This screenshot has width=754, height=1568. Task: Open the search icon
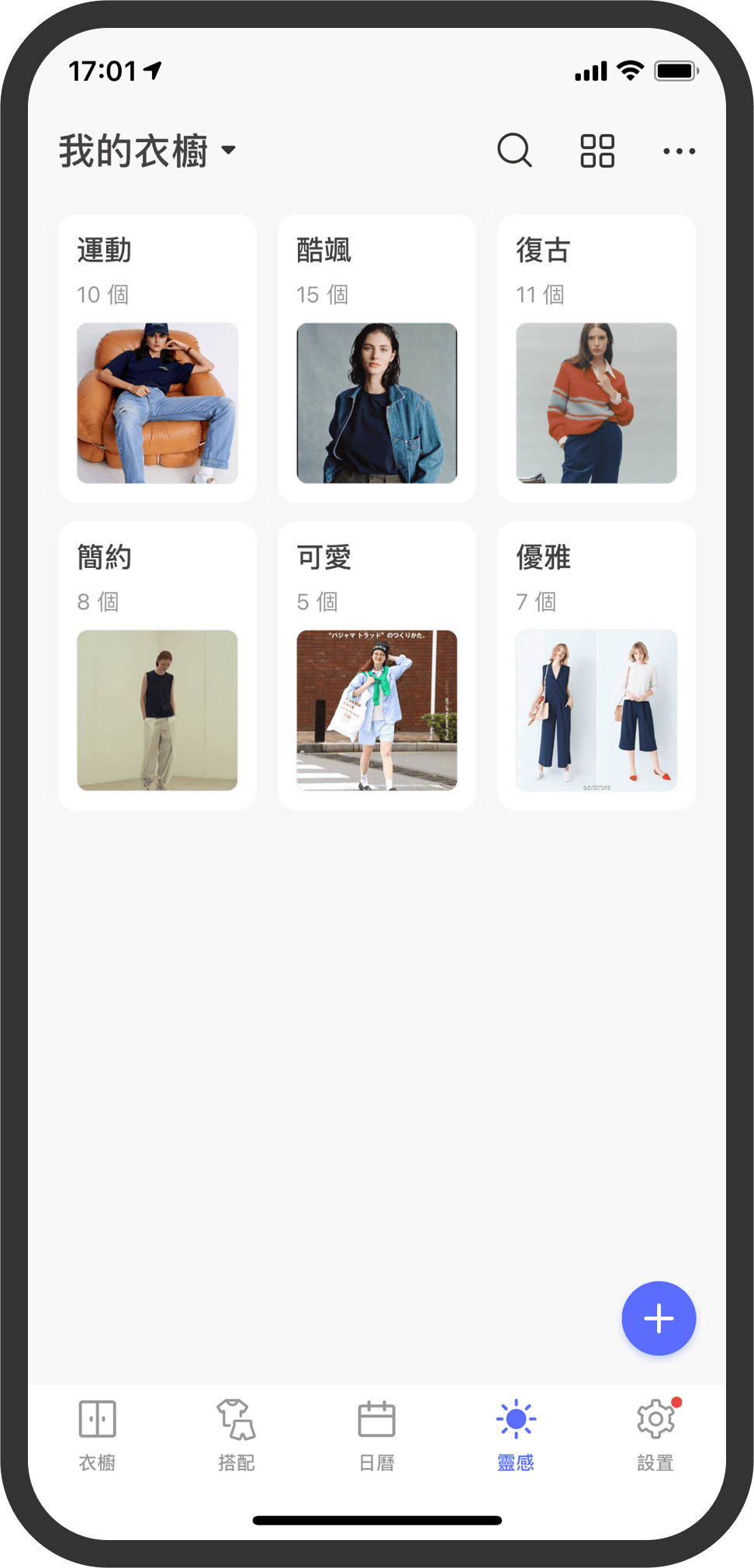pos(515,150)
